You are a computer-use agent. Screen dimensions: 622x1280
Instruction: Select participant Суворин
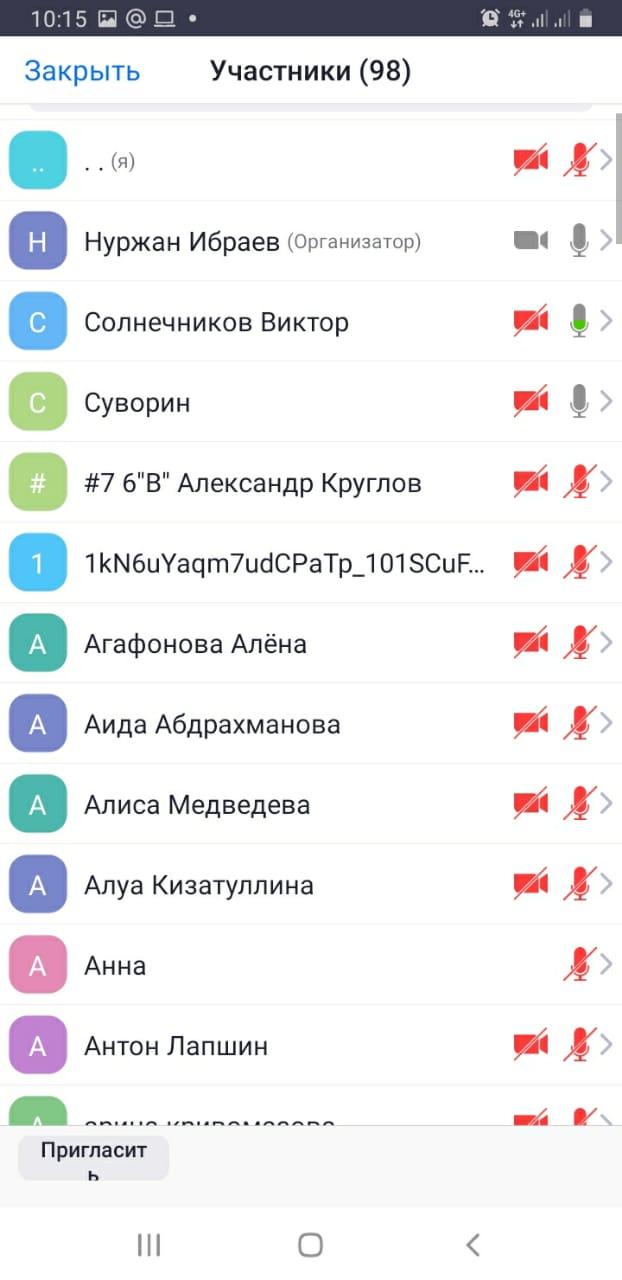click(x=311, y=402)
